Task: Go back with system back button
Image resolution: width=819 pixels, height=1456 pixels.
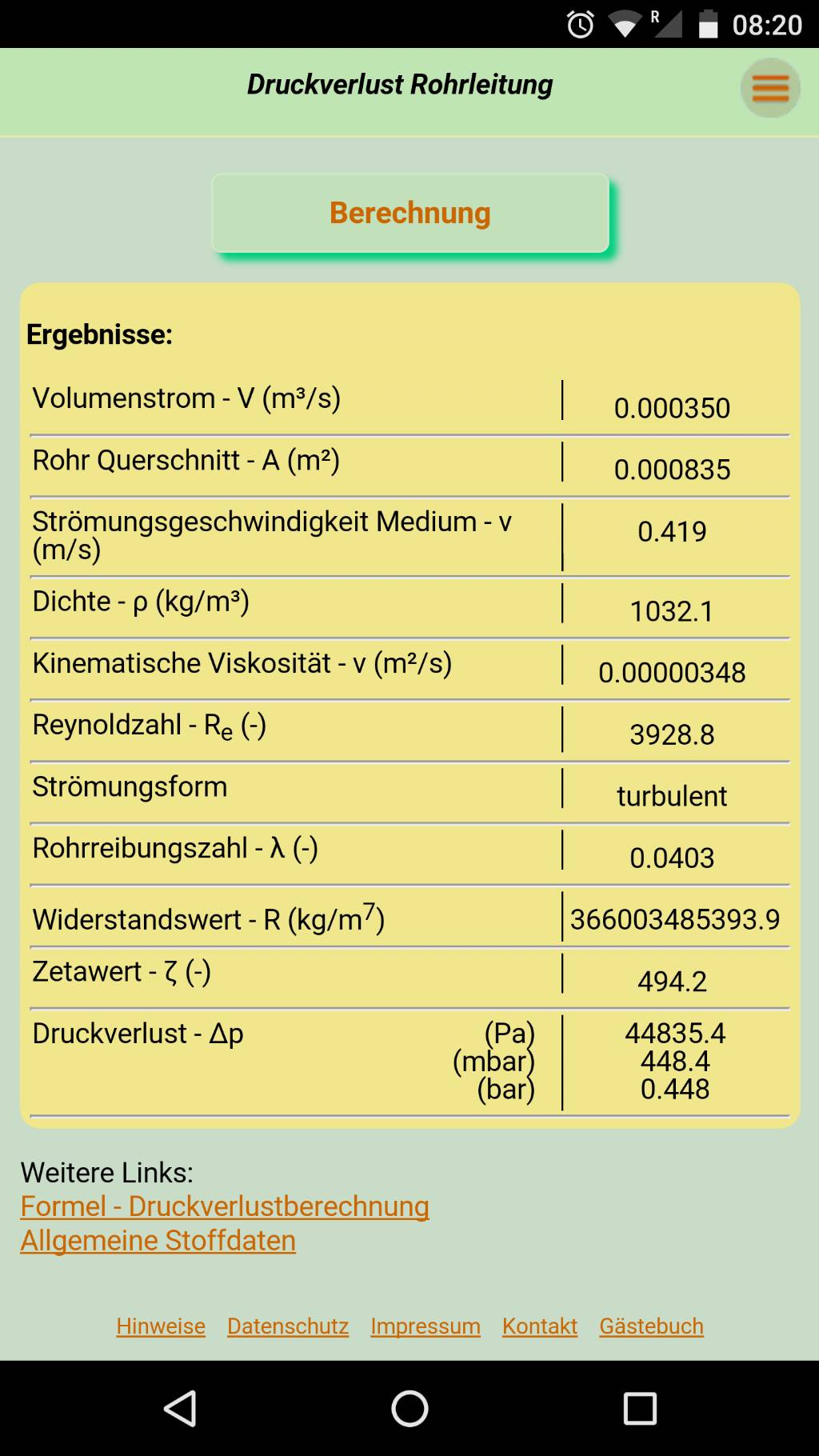Action: point(181,1409)
